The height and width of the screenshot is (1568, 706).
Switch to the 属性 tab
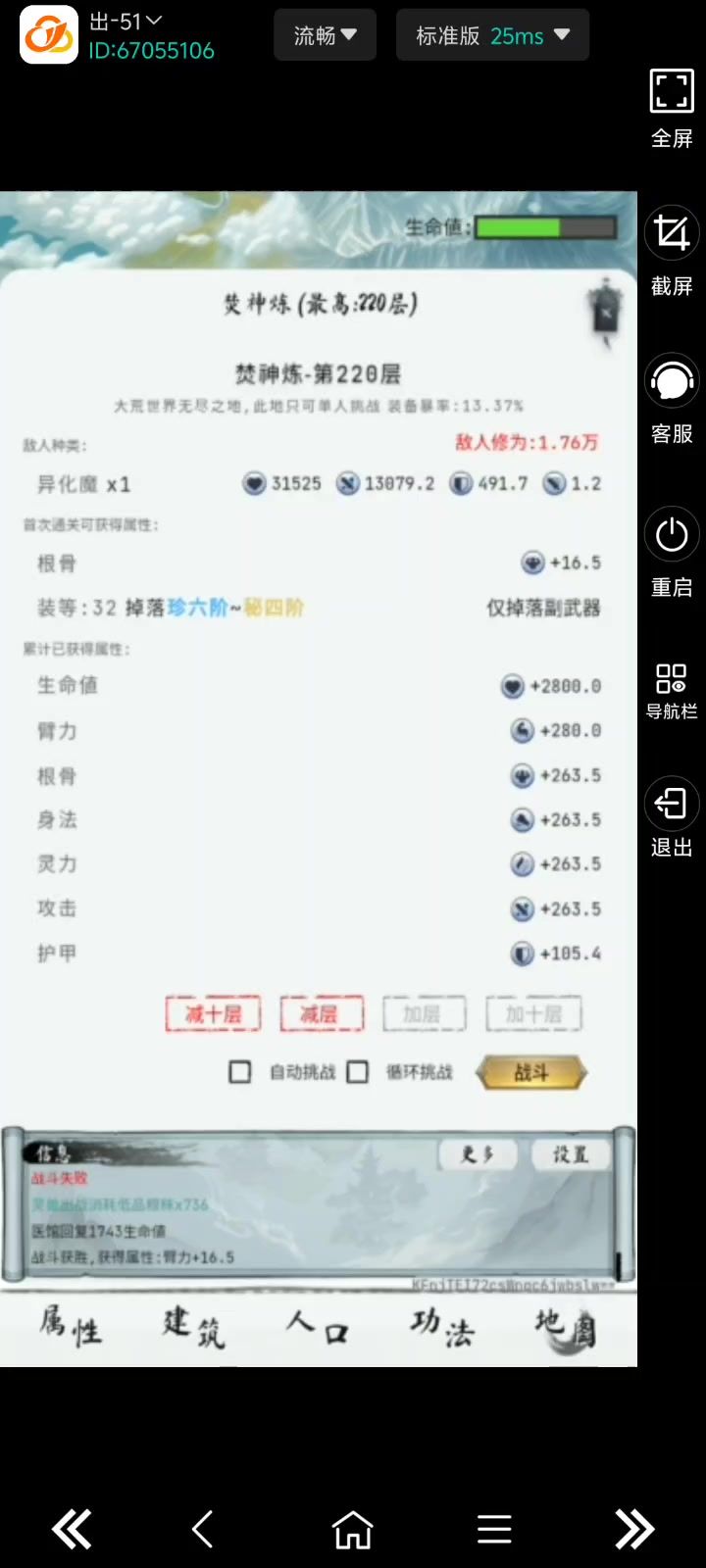(x=71, y=1328)
